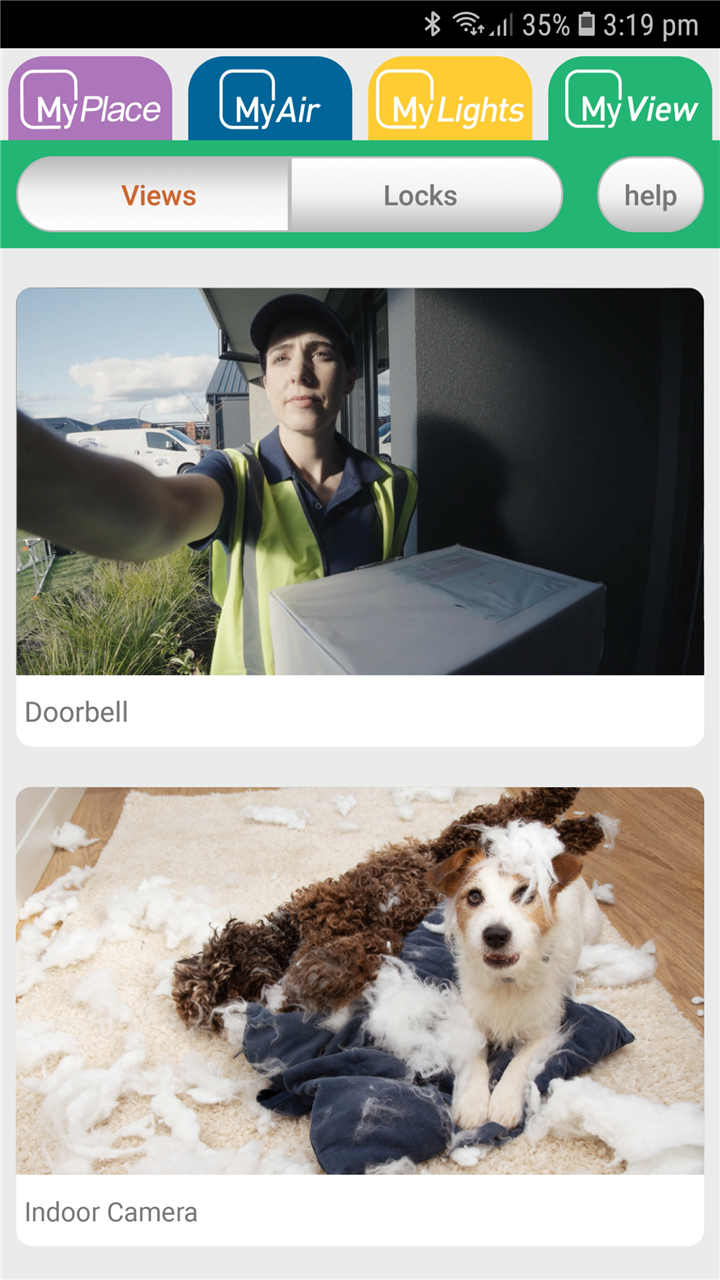Open the MyAir tab
This screenshot has height=1280, width=720.
click(x=270, y=99)
